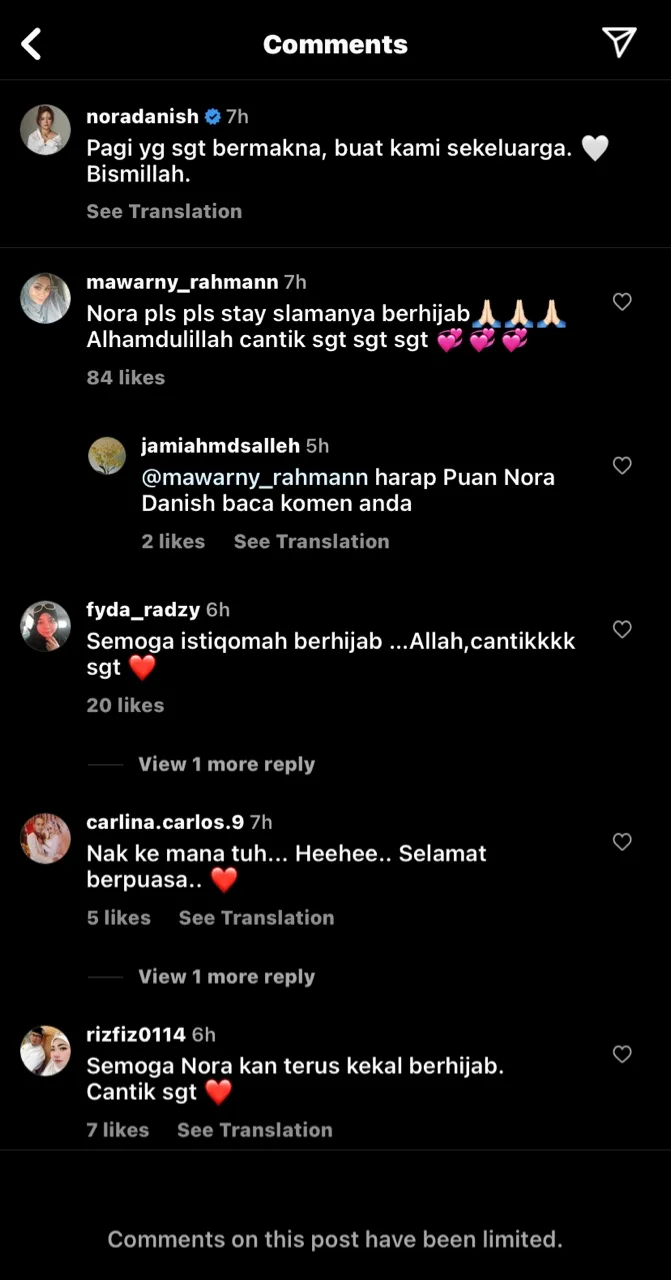Image resolution: width=671 pixels, height=1280 pixels.
Task: Like rizfiz0114's comment
Action: point(622,1055)
